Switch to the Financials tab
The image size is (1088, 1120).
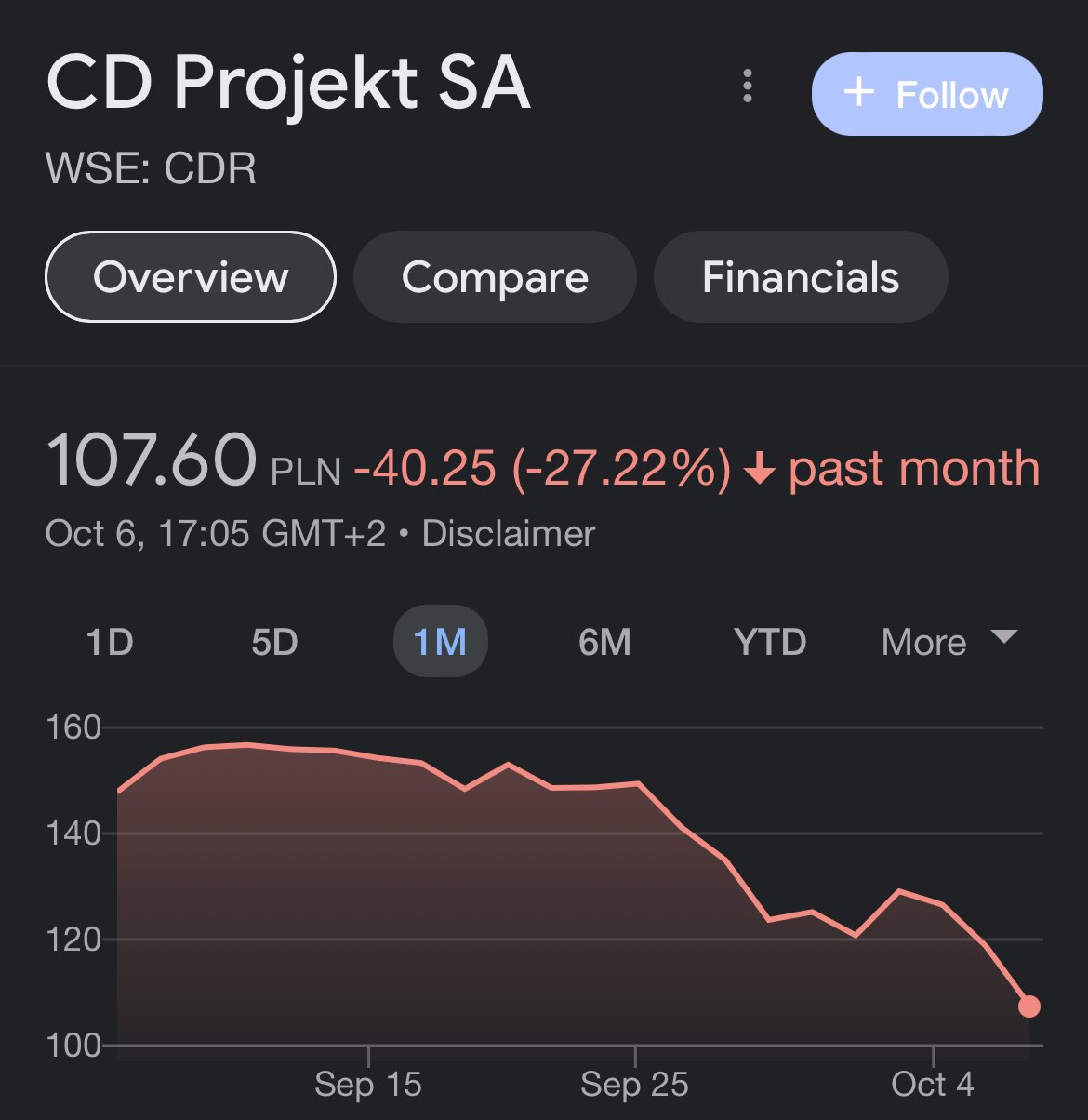[801, 276]
